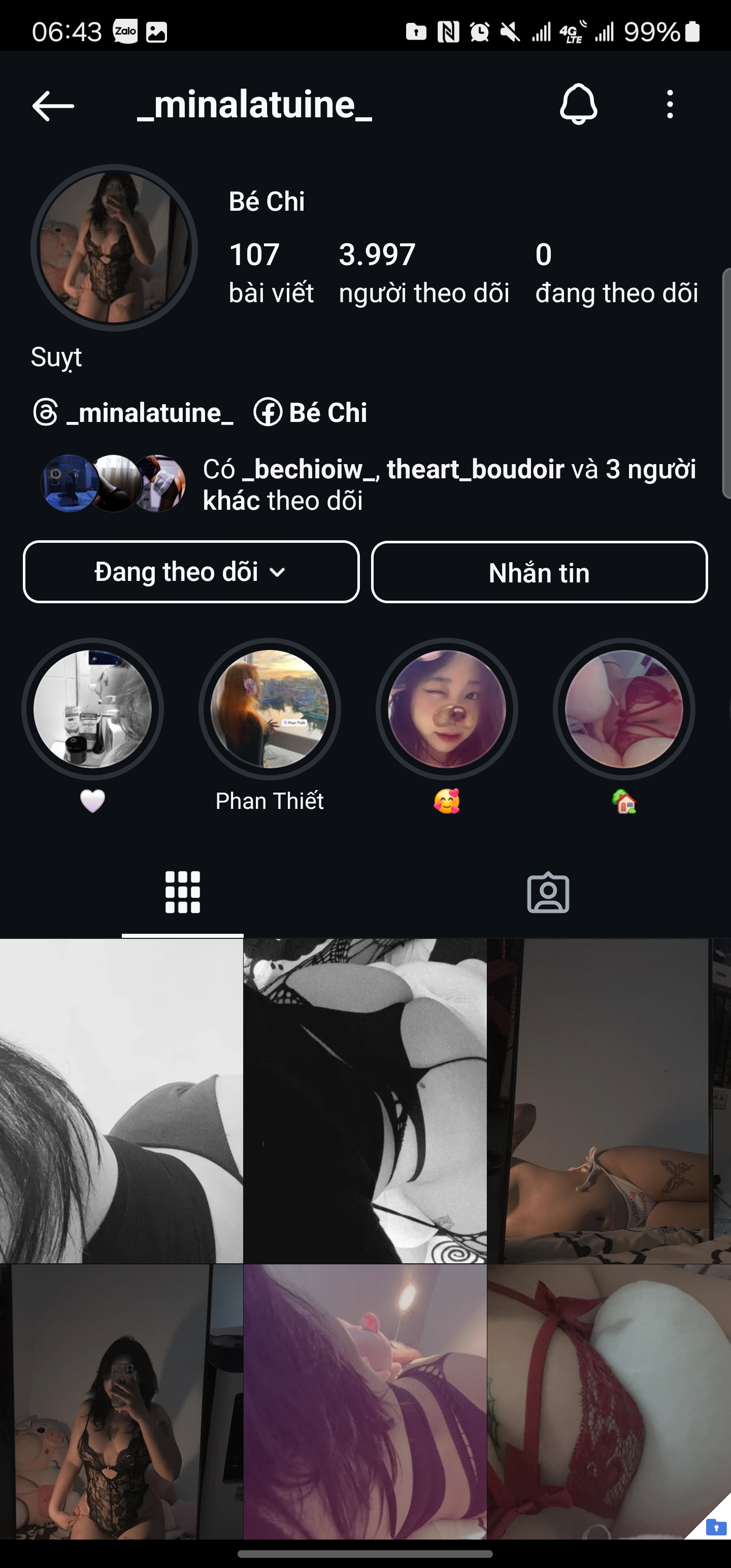Image resolution: width=731 pixels, height=1568 pixels.
Task: Go back using the top arrow
Action: (x=53, y=105)
